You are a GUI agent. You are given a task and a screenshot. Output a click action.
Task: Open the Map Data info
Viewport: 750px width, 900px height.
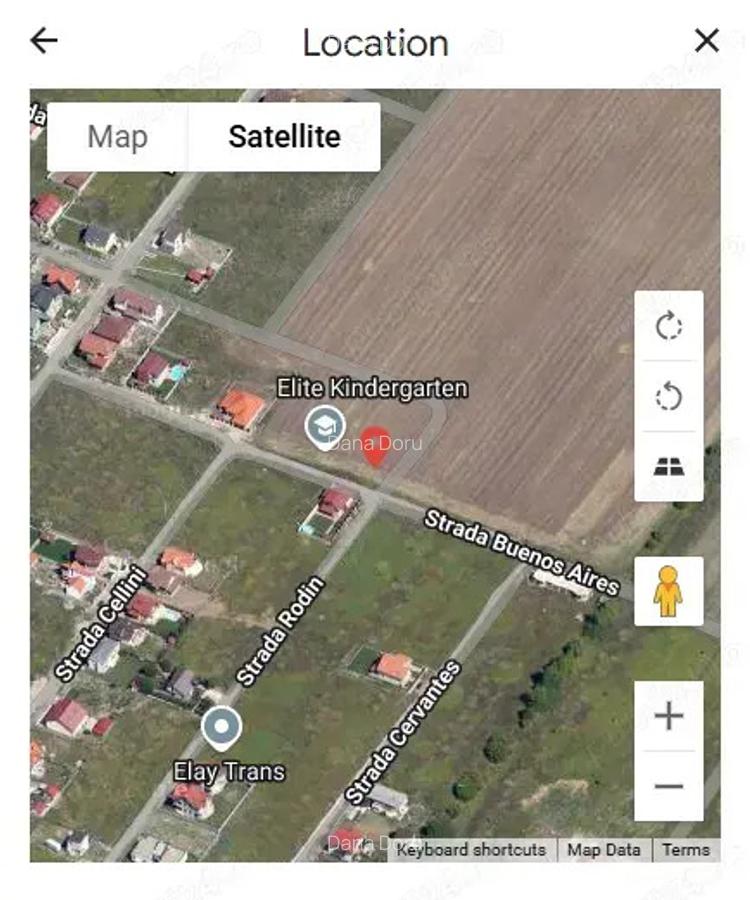pos(603,850)
